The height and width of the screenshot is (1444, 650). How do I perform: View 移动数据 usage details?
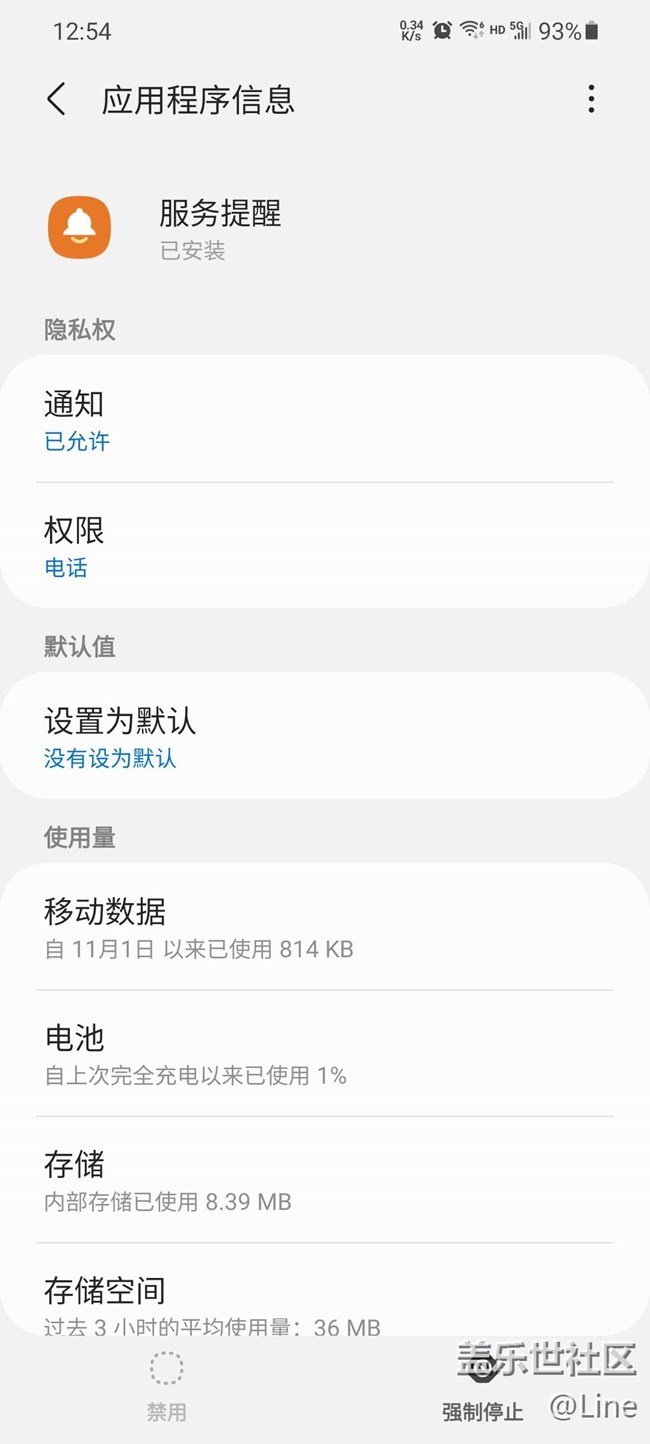325,927
